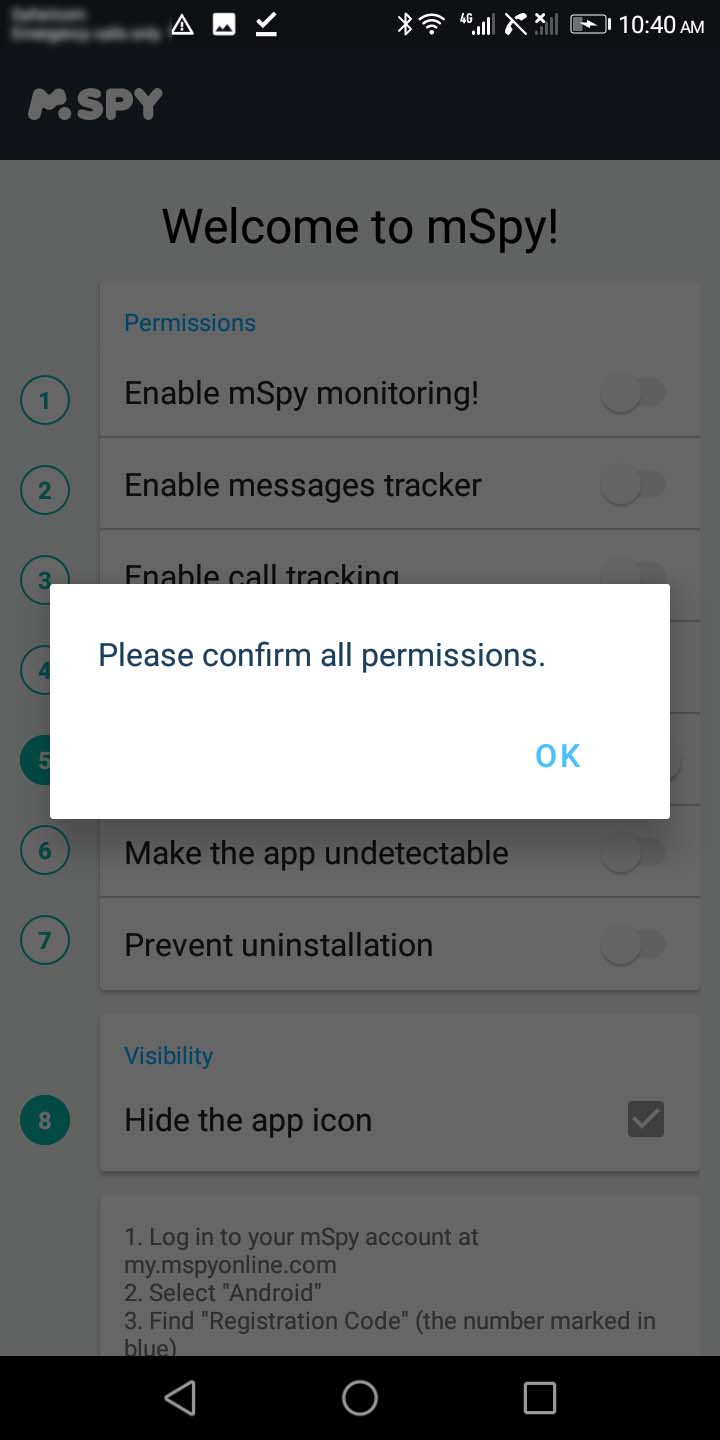Enable the Make the app undetectable switch
This screenshot has width=720, height=1440.
633,853
